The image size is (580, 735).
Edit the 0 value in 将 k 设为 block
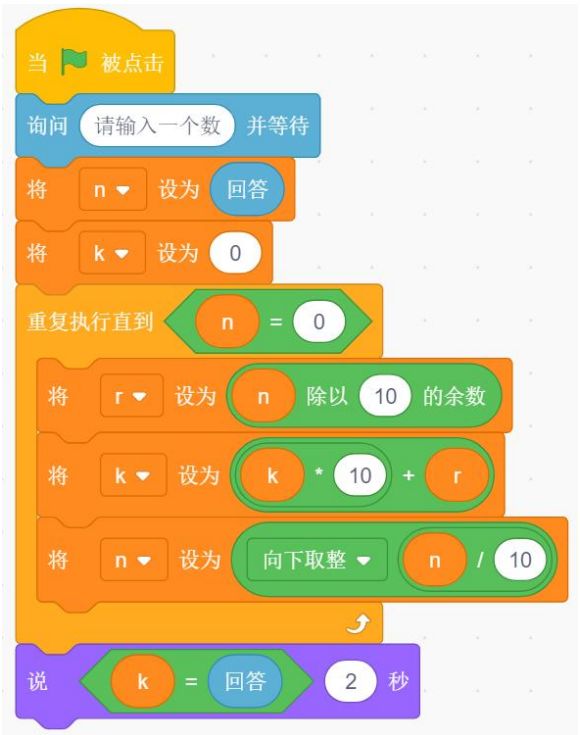235,254
